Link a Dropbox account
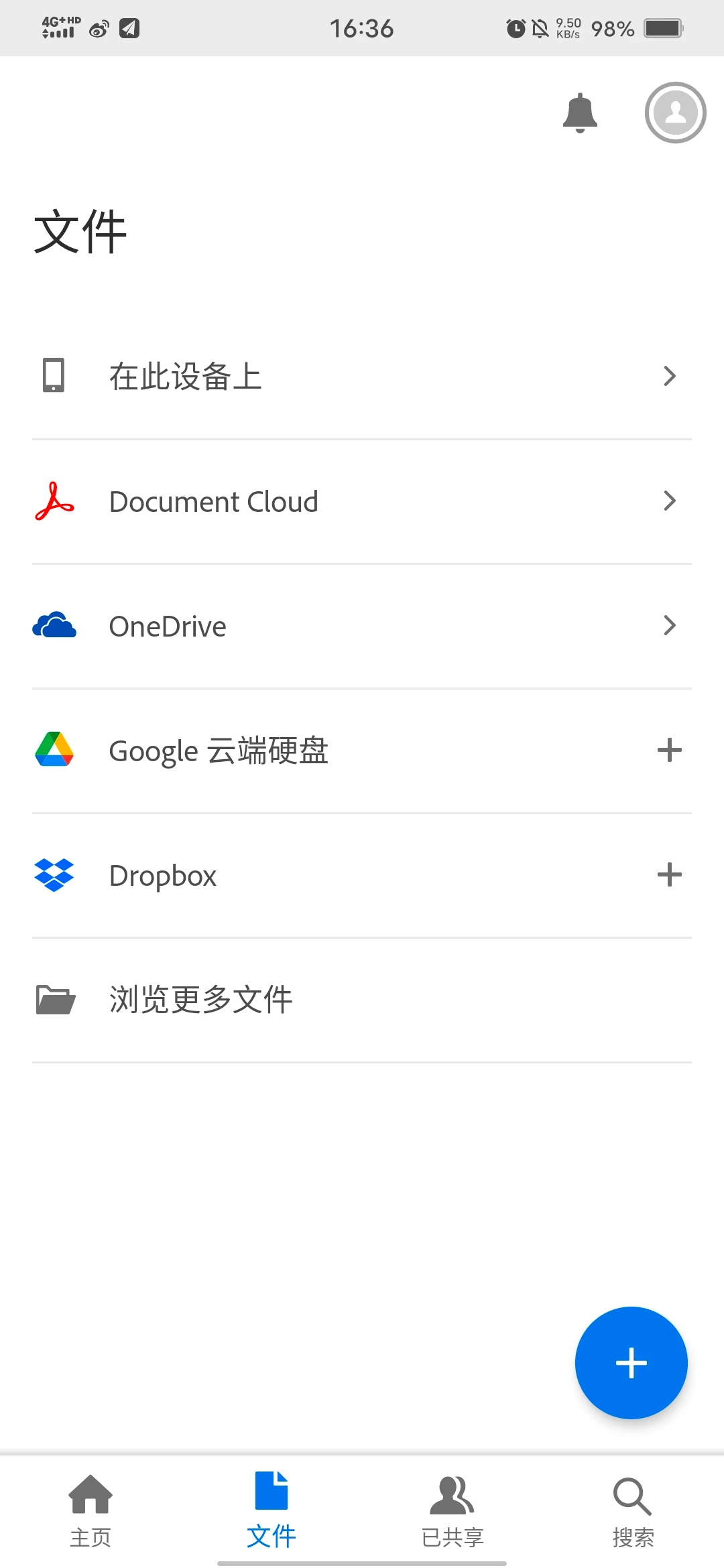 click(669, 874)
